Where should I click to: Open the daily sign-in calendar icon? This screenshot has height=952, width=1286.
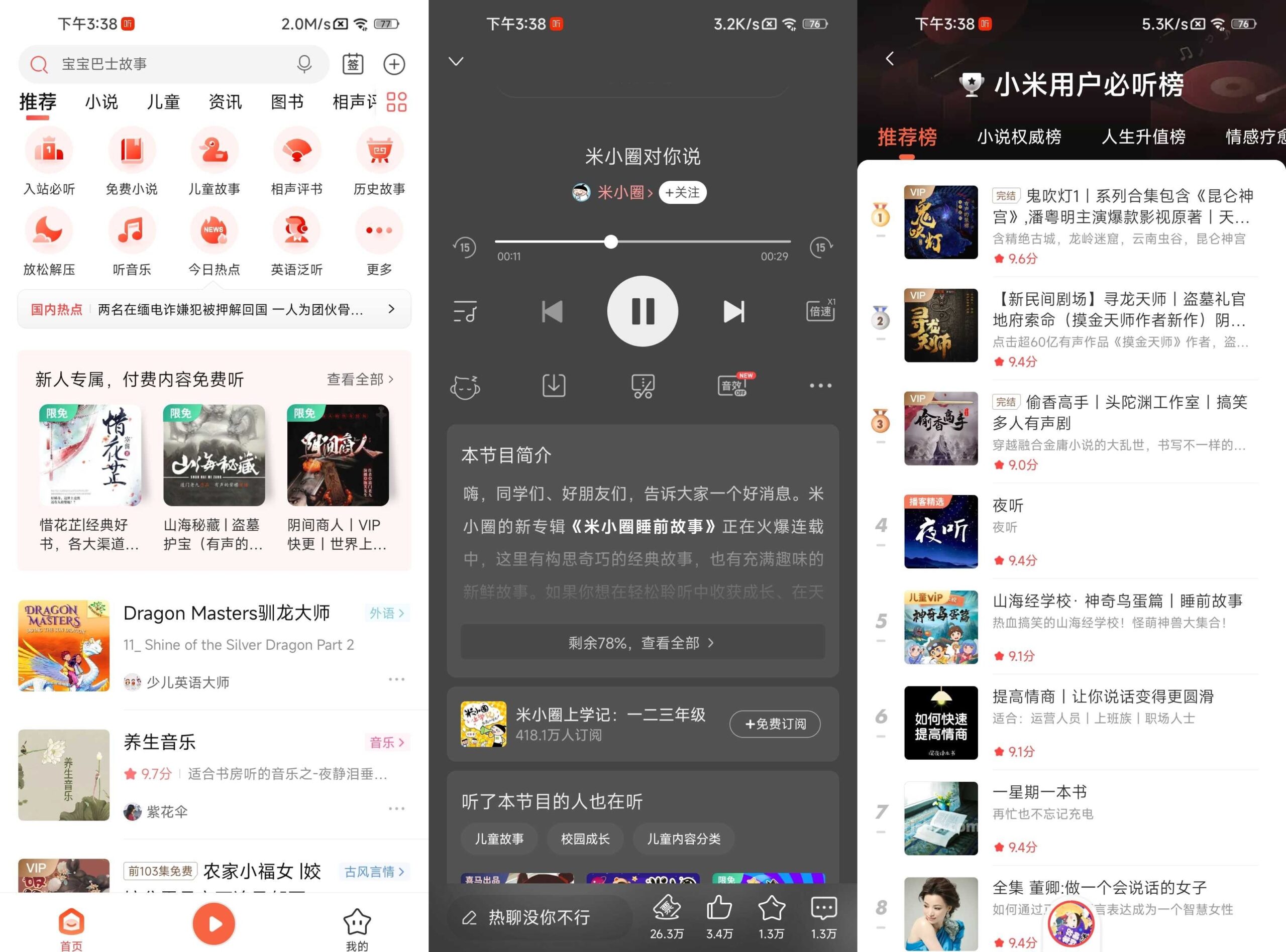[353, 64]
